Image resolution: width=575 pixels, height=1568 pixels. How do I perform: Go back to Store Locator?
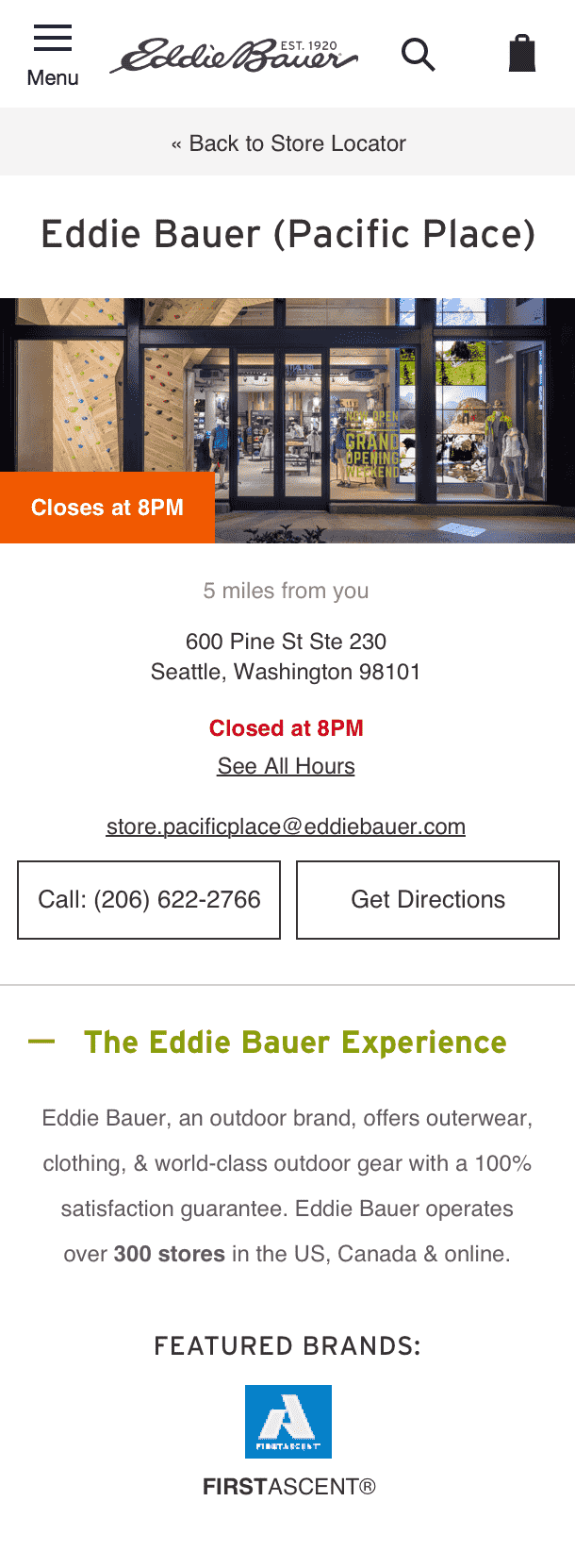[x=288, y=143]
